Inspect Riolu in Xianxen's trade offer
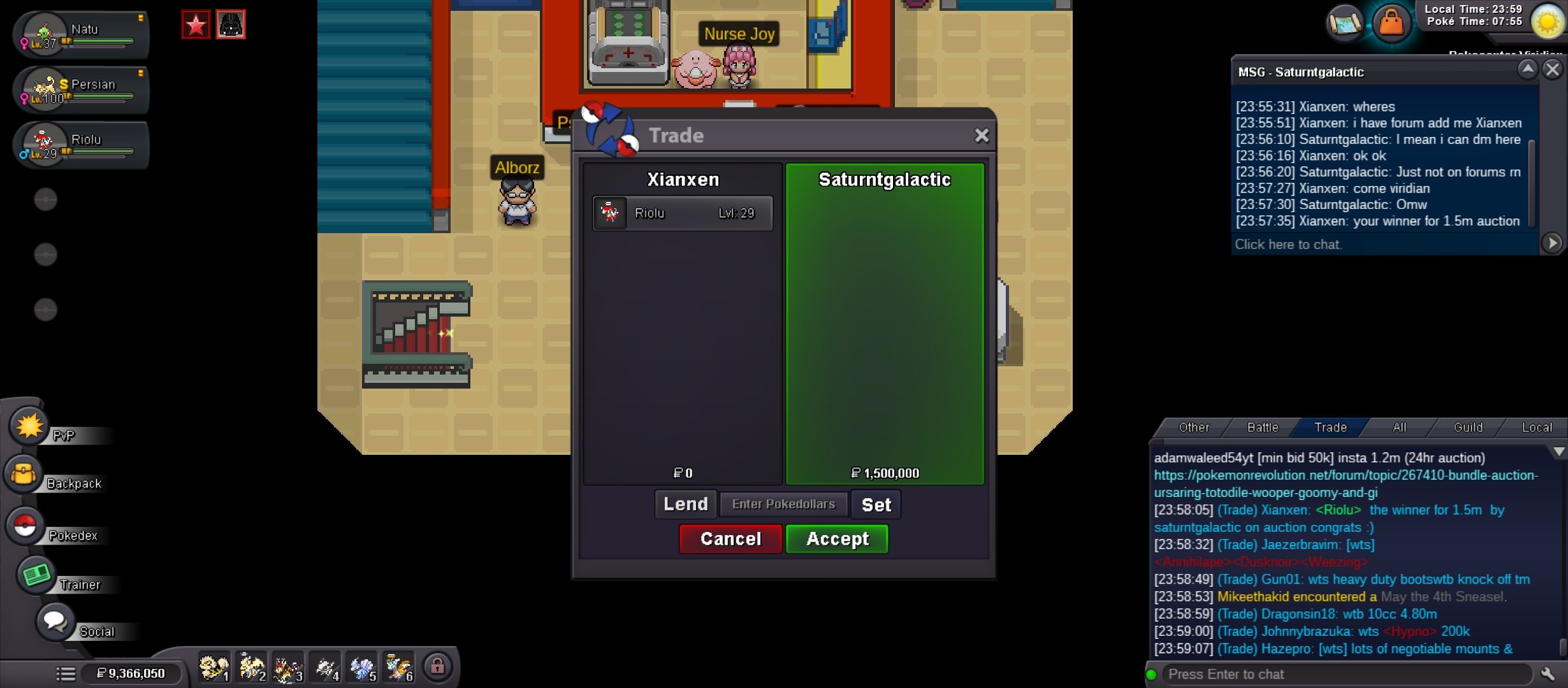 point(682,213)
